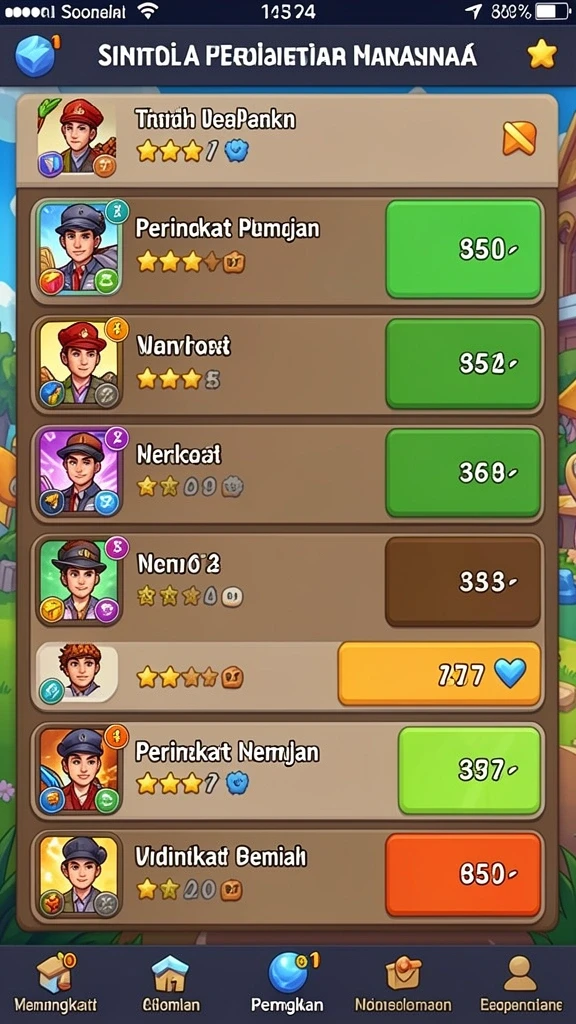
Task: Switch to the Eeopenciane profile tab
Action: [520, 985]
